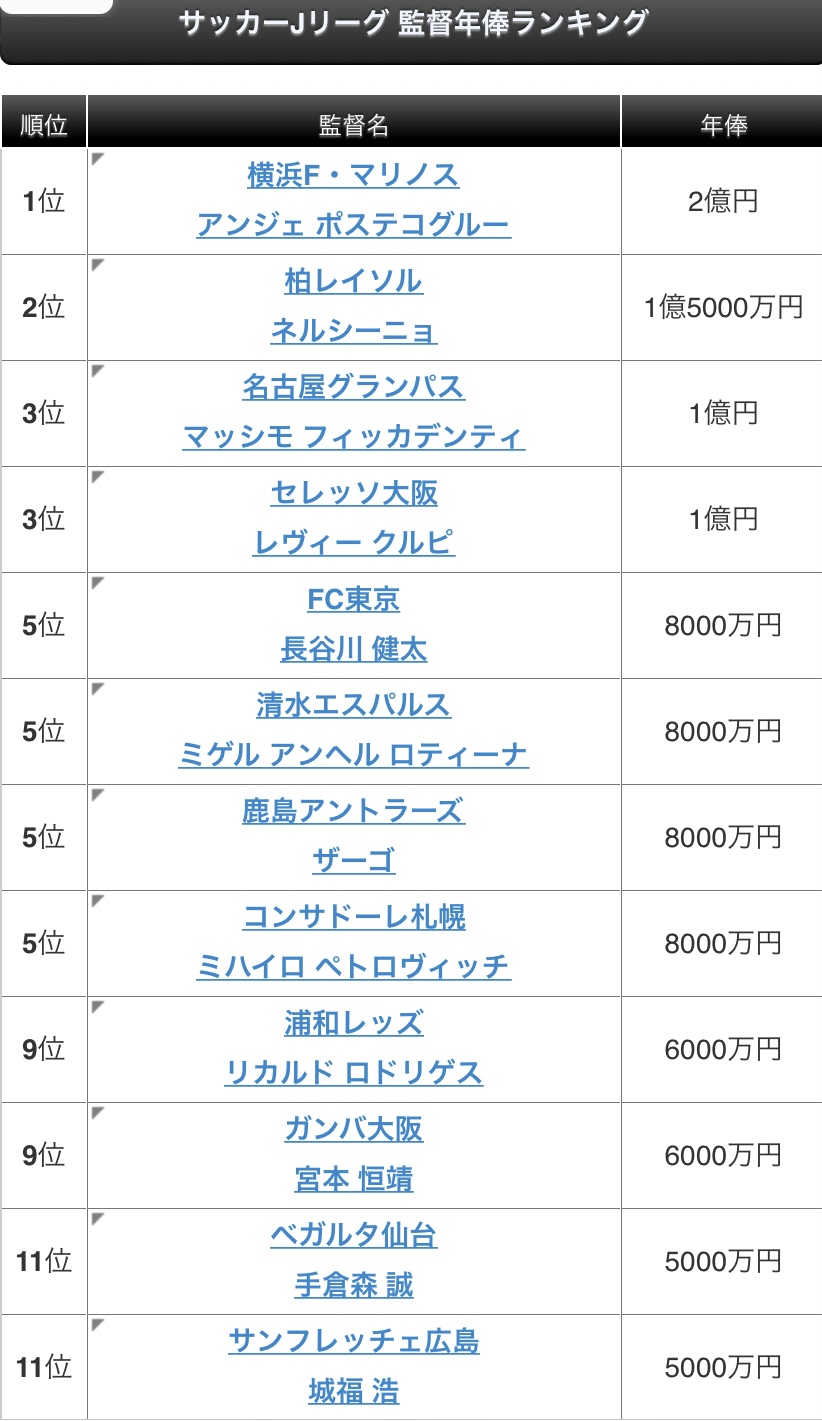Select マッシモ フィッカデンティ link
This screenshot has width=822, height=1421.
[353, 437]
